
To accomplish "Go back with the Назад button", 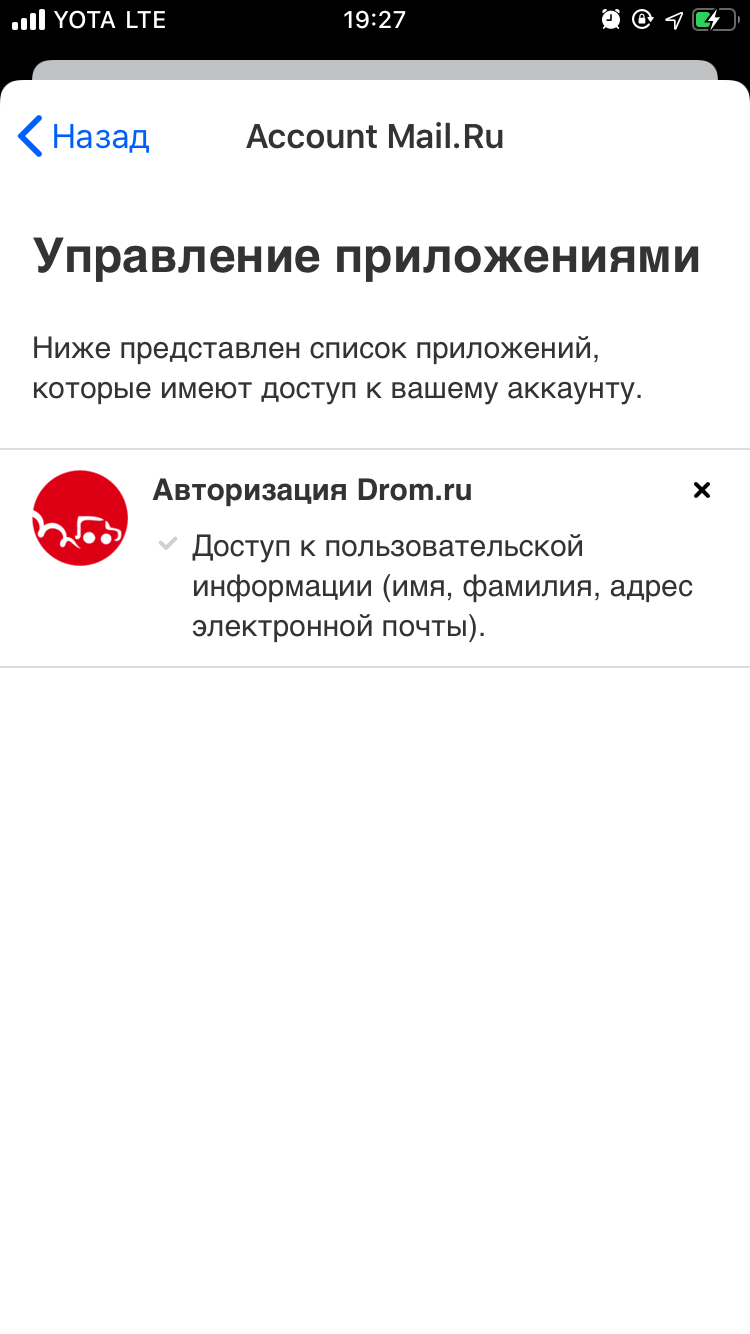I will [x=84, y=136].
